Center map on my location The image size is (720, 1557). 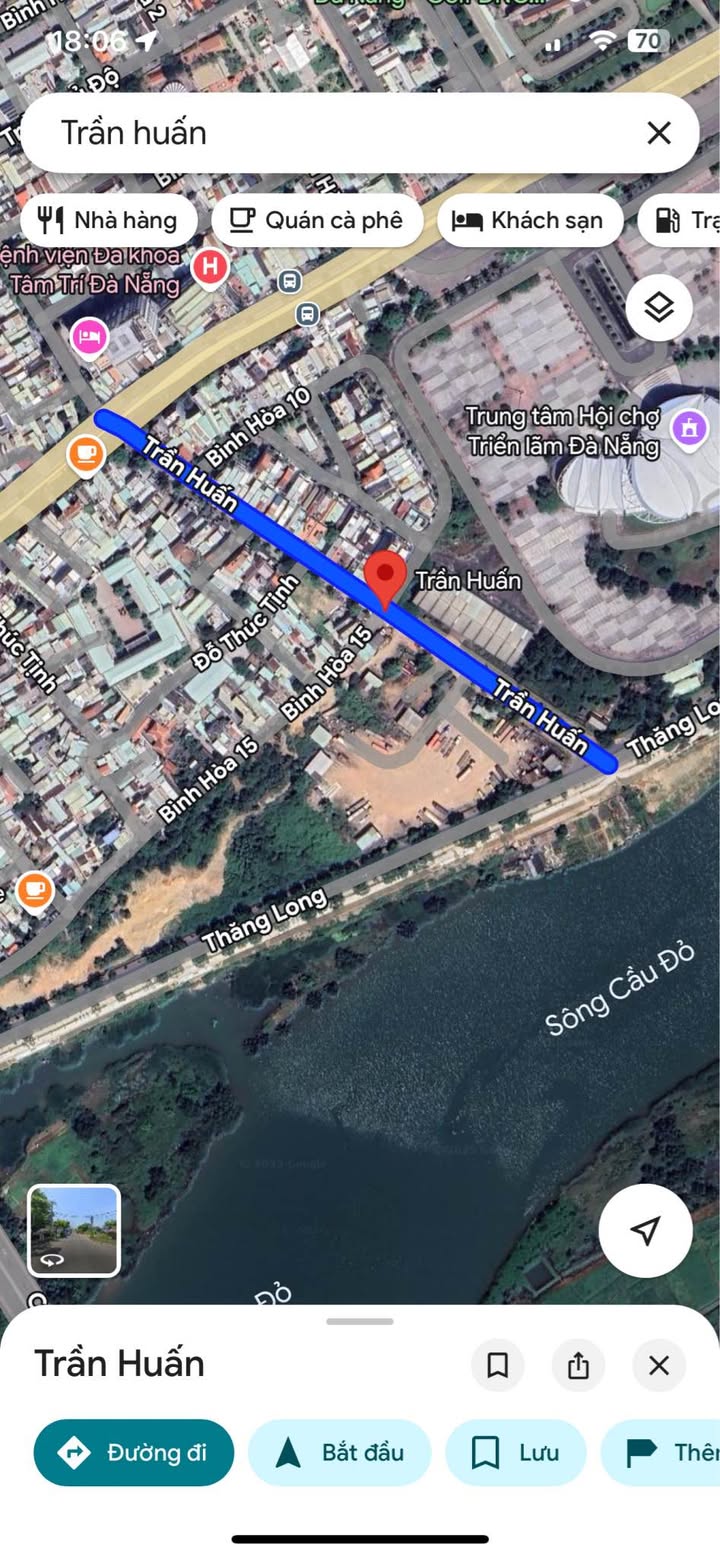click(645, 1230)
